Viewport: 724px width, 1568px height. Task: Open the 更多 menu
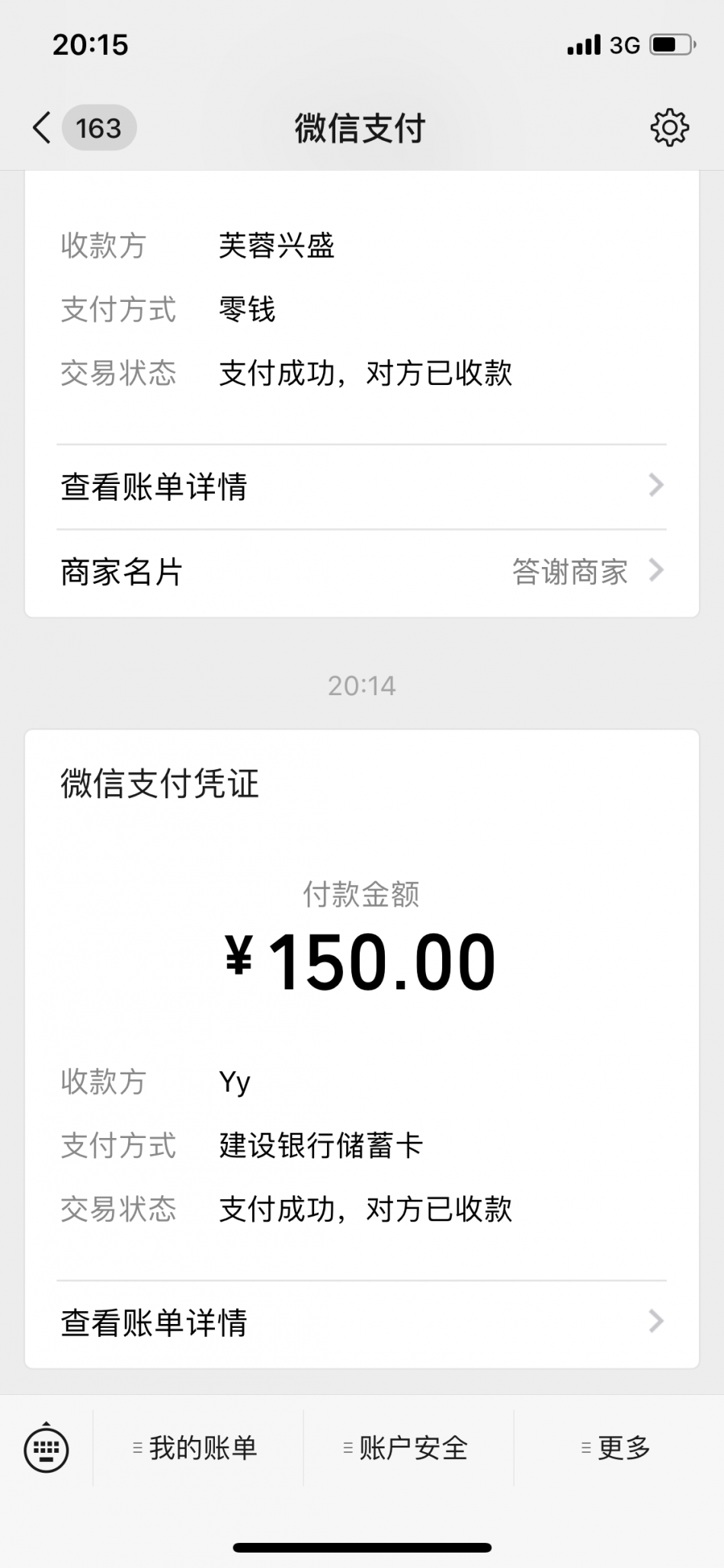coord(618,1448)
